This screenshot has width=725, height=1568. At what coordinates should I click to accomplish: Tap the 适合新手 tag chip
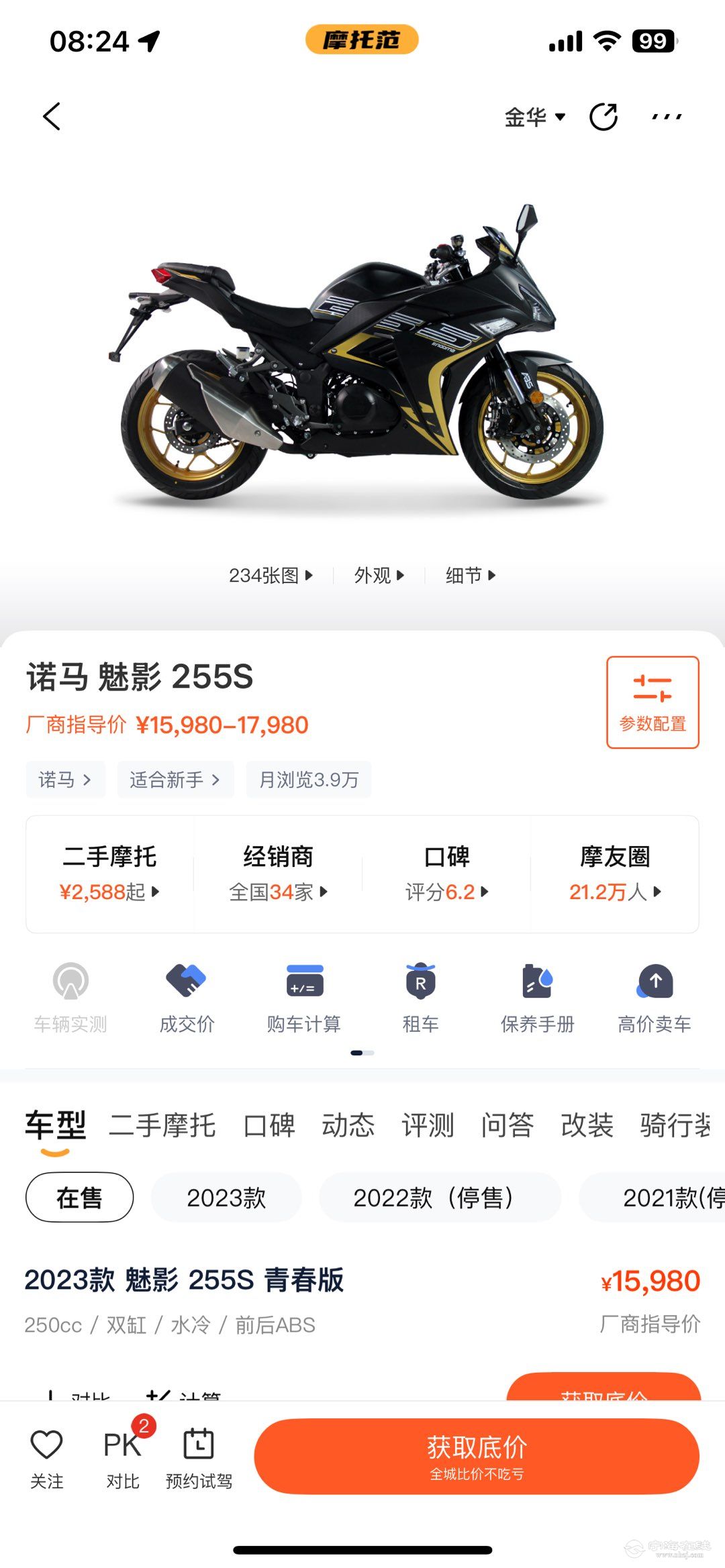(175, 780)
